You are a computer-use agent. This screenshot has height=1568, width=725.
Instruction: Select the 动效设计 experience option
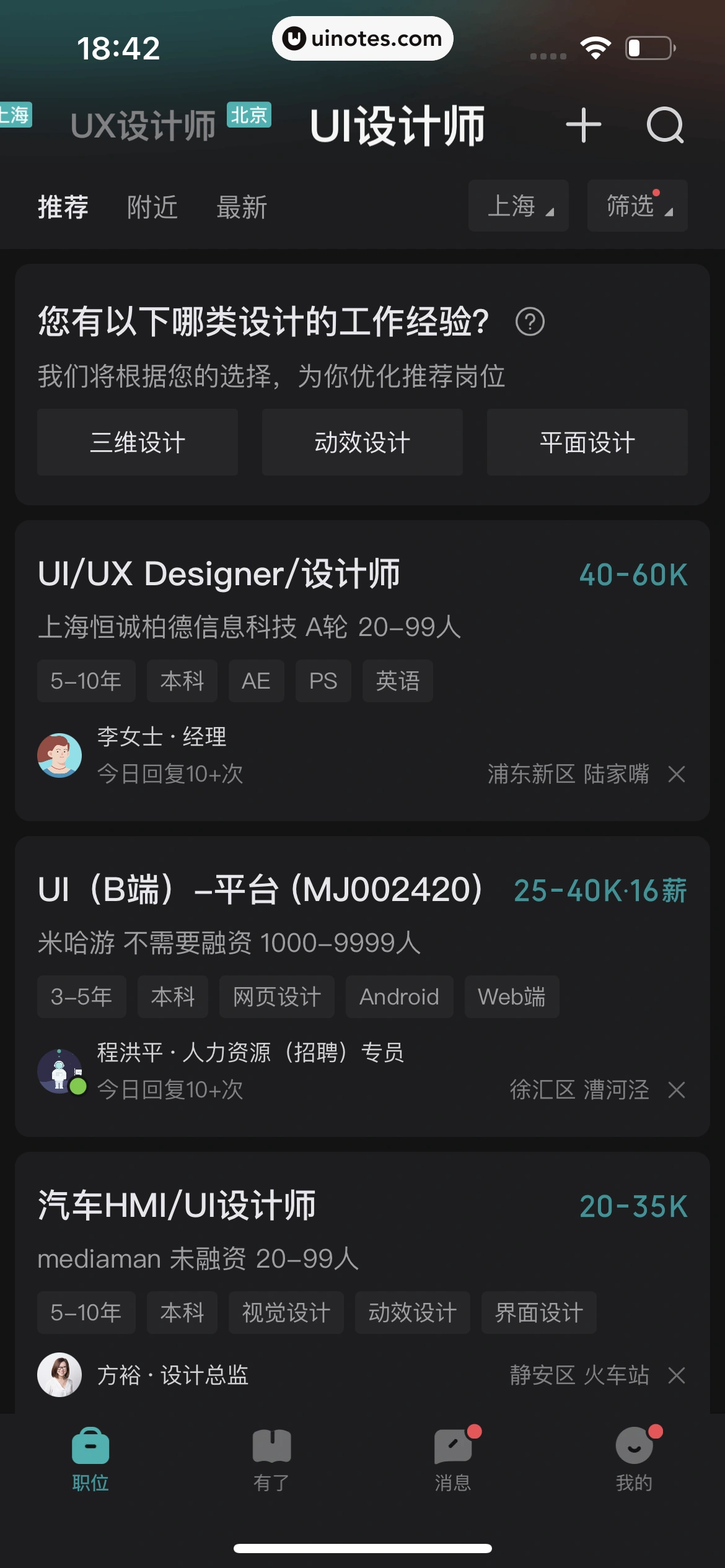362,442
